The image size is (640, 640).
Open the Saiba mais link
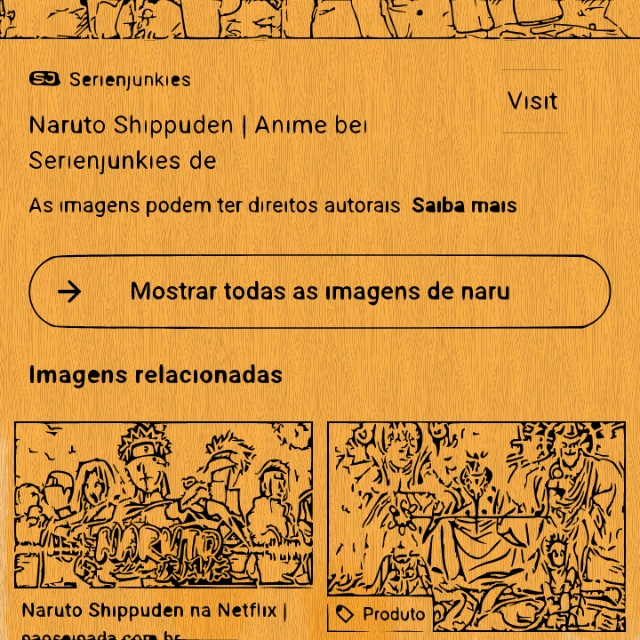pyautogui.click(x=464, y=205)
